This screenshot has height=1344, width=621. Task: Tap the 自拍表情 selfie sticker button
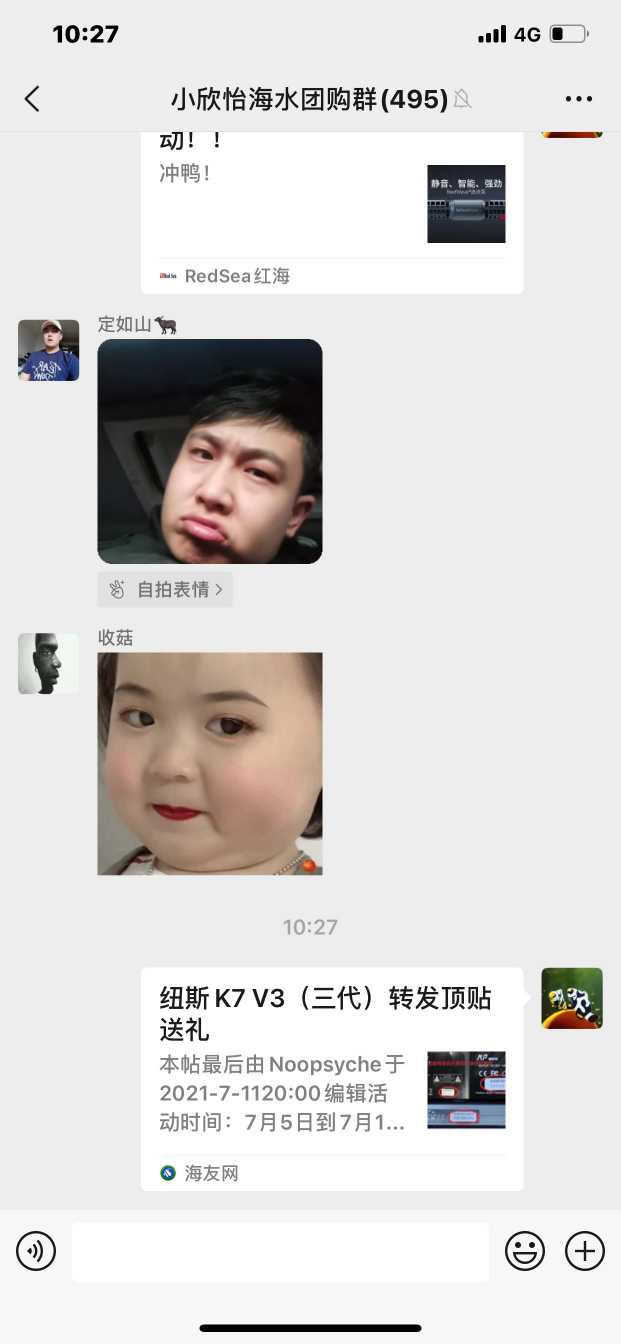[x=166, y=589]
